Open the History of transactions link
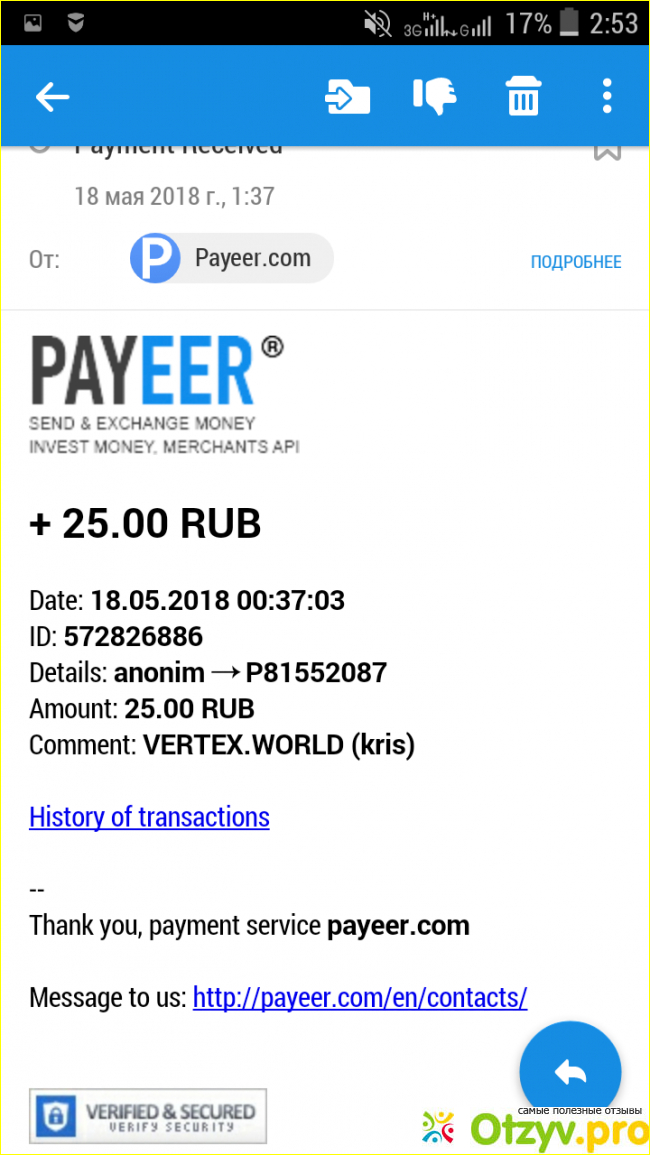The height and width of the screenshot is (1155, 650). tap(149, 817)
